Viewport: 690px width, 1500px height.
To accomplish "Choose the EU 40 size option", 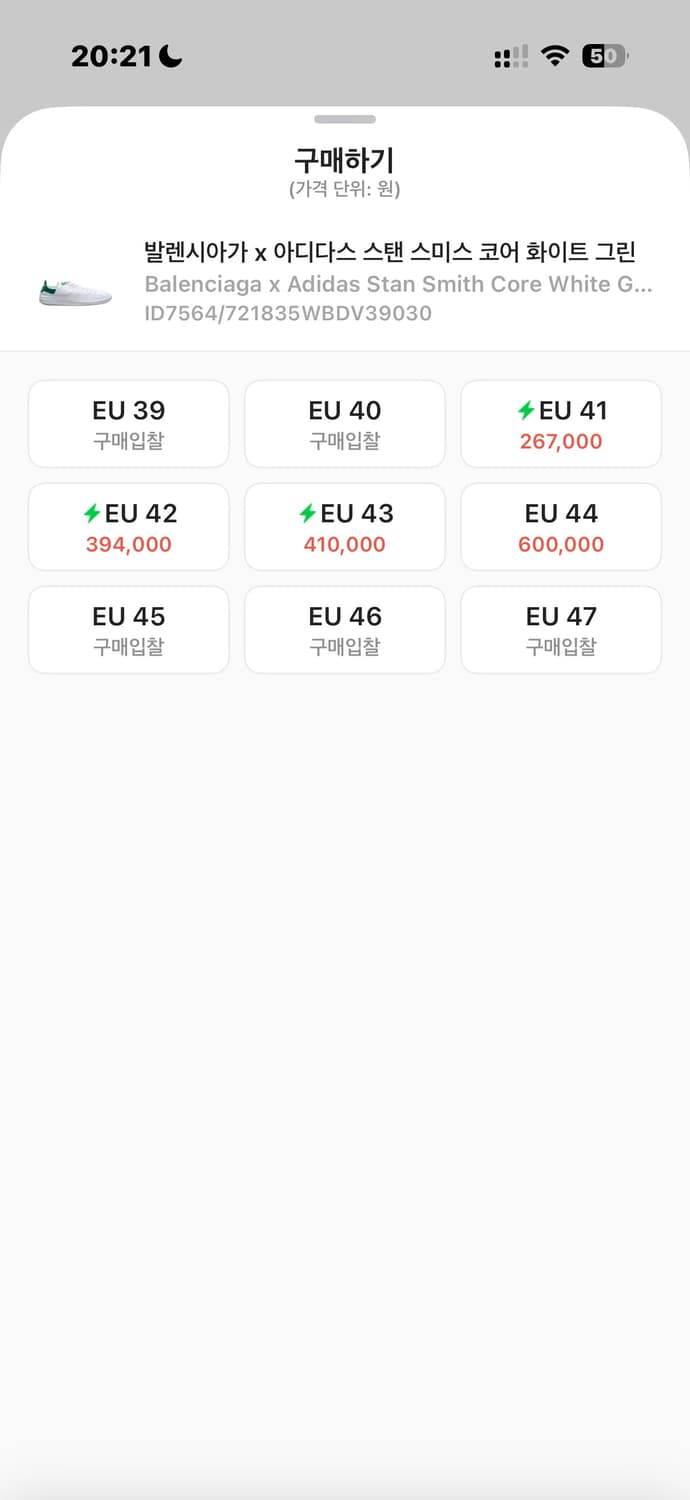I will pyautogui.click(x=345, y=424).
